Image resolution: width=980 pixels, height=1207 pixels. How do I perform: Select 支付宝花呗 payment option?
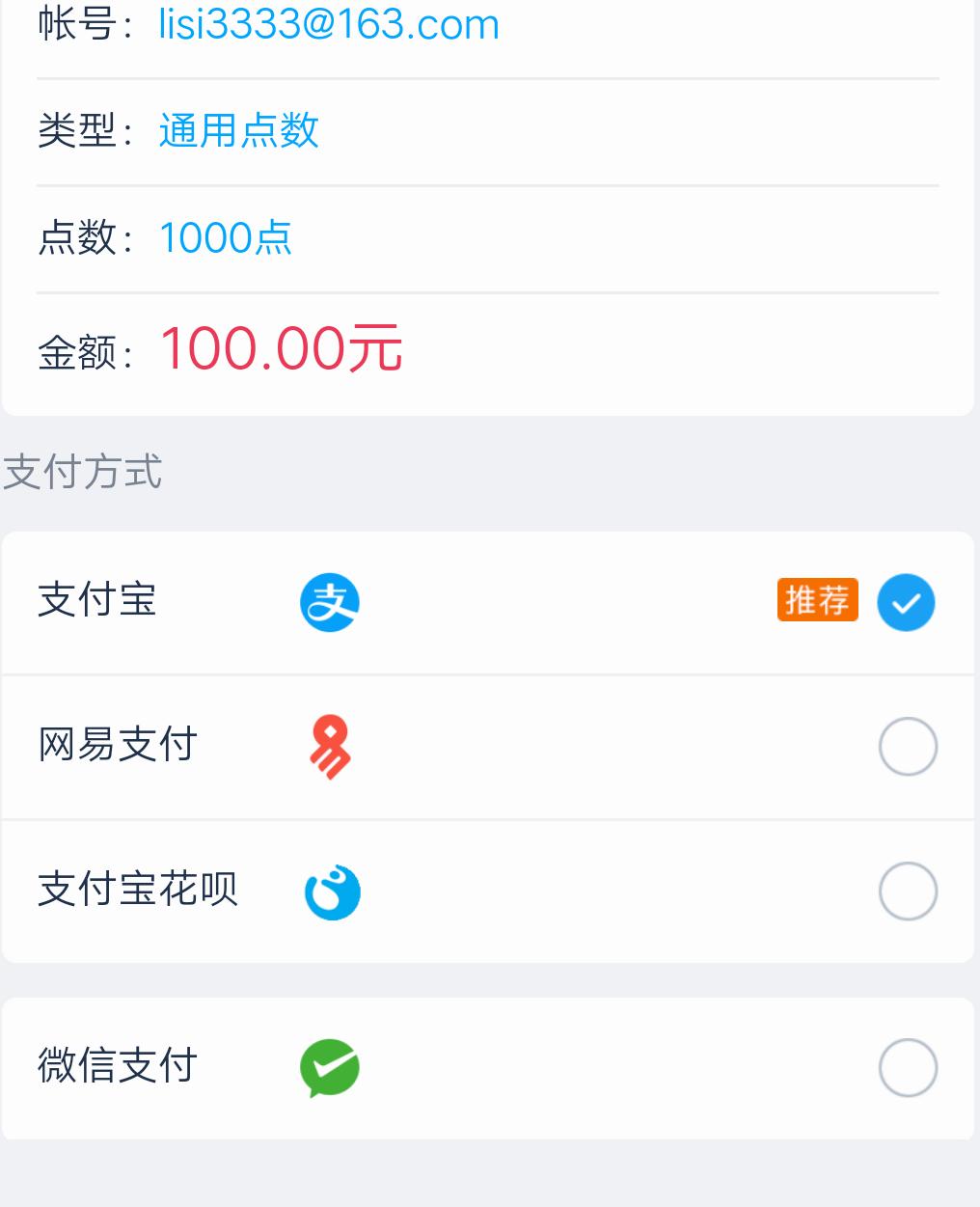[x=908, y=892]
